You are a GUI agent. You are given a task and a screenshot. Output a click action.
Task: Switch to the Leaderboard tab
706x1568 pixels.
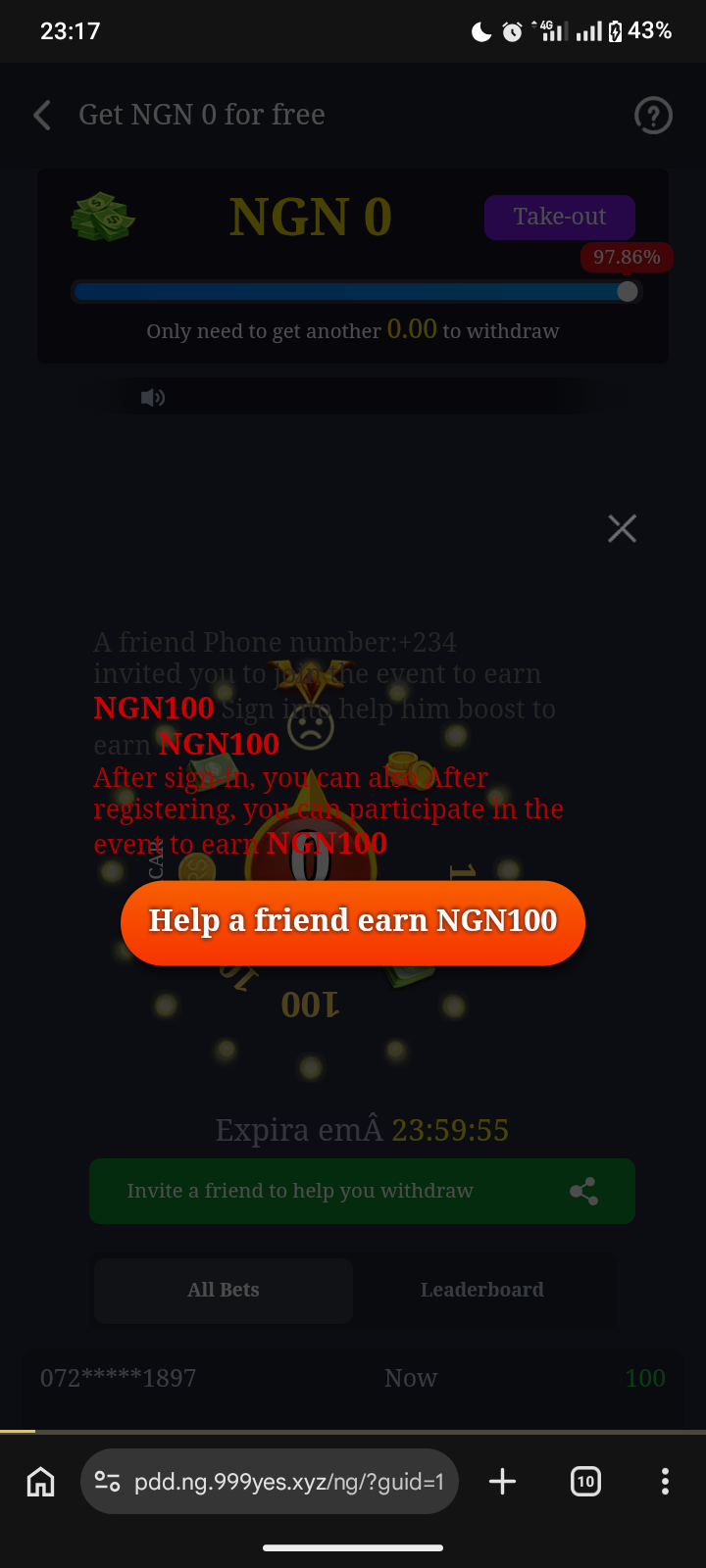481,1290
